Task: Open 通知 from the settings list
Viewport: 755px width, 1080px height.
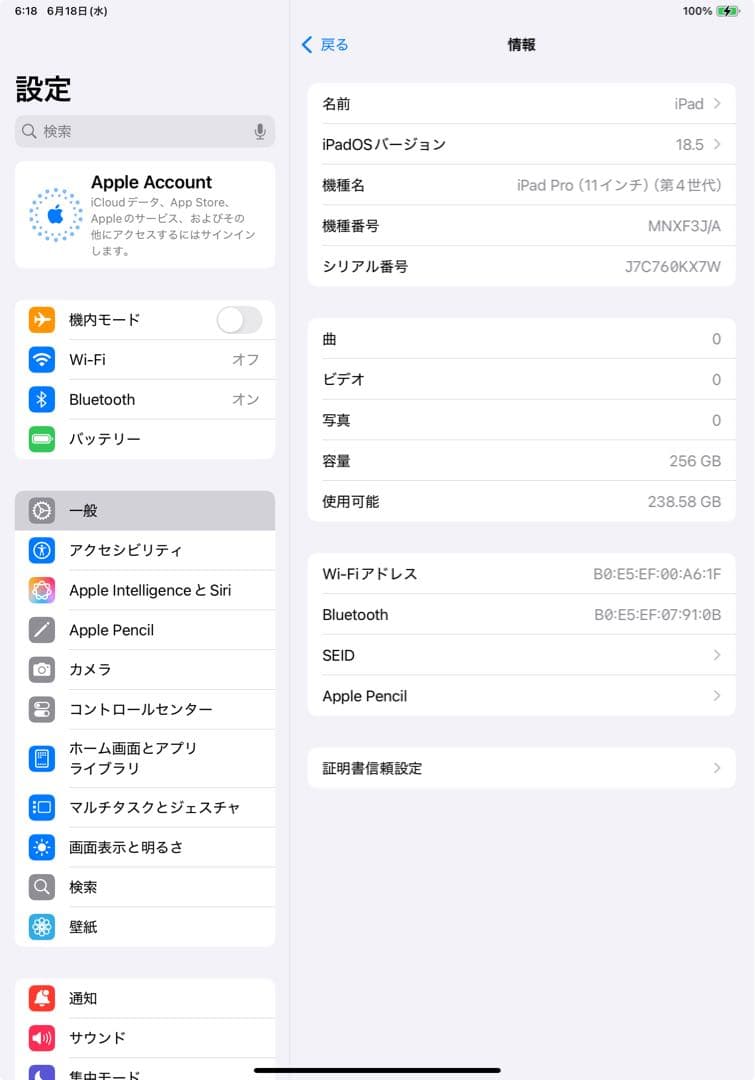Action: click(x=83, y=998)
